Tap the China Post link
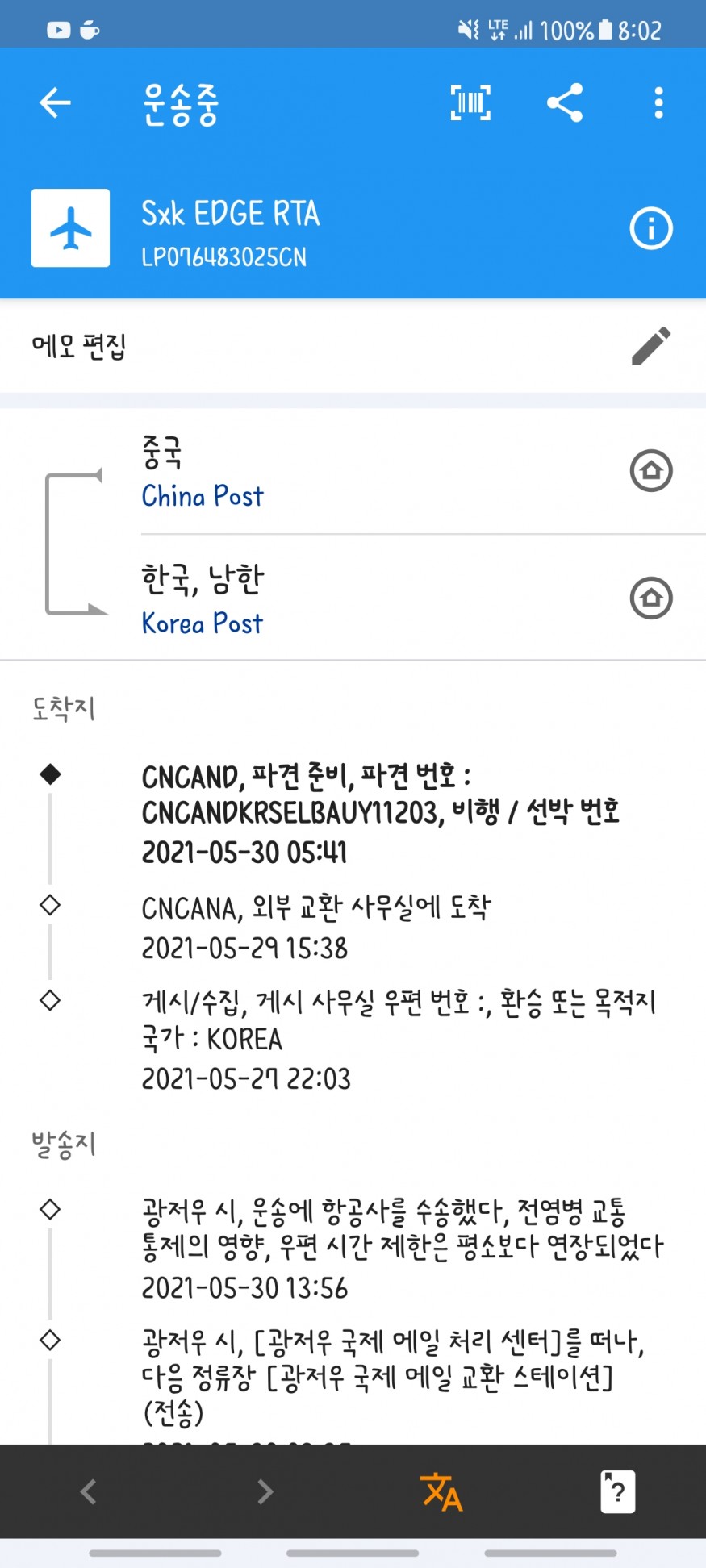706x1568 pixels. point(203,496)
